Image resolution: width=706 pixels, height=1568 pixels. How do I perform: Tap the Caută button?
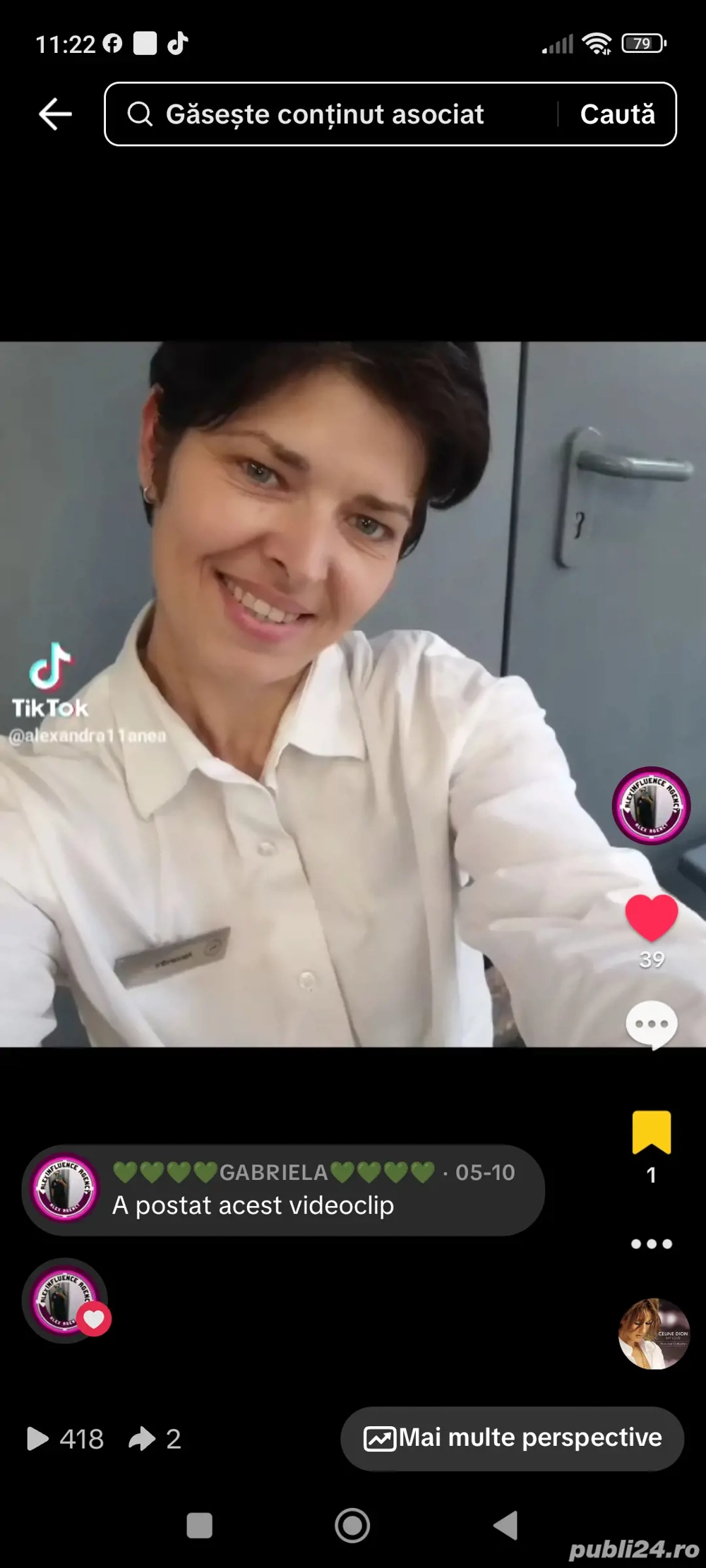(617, 114)
